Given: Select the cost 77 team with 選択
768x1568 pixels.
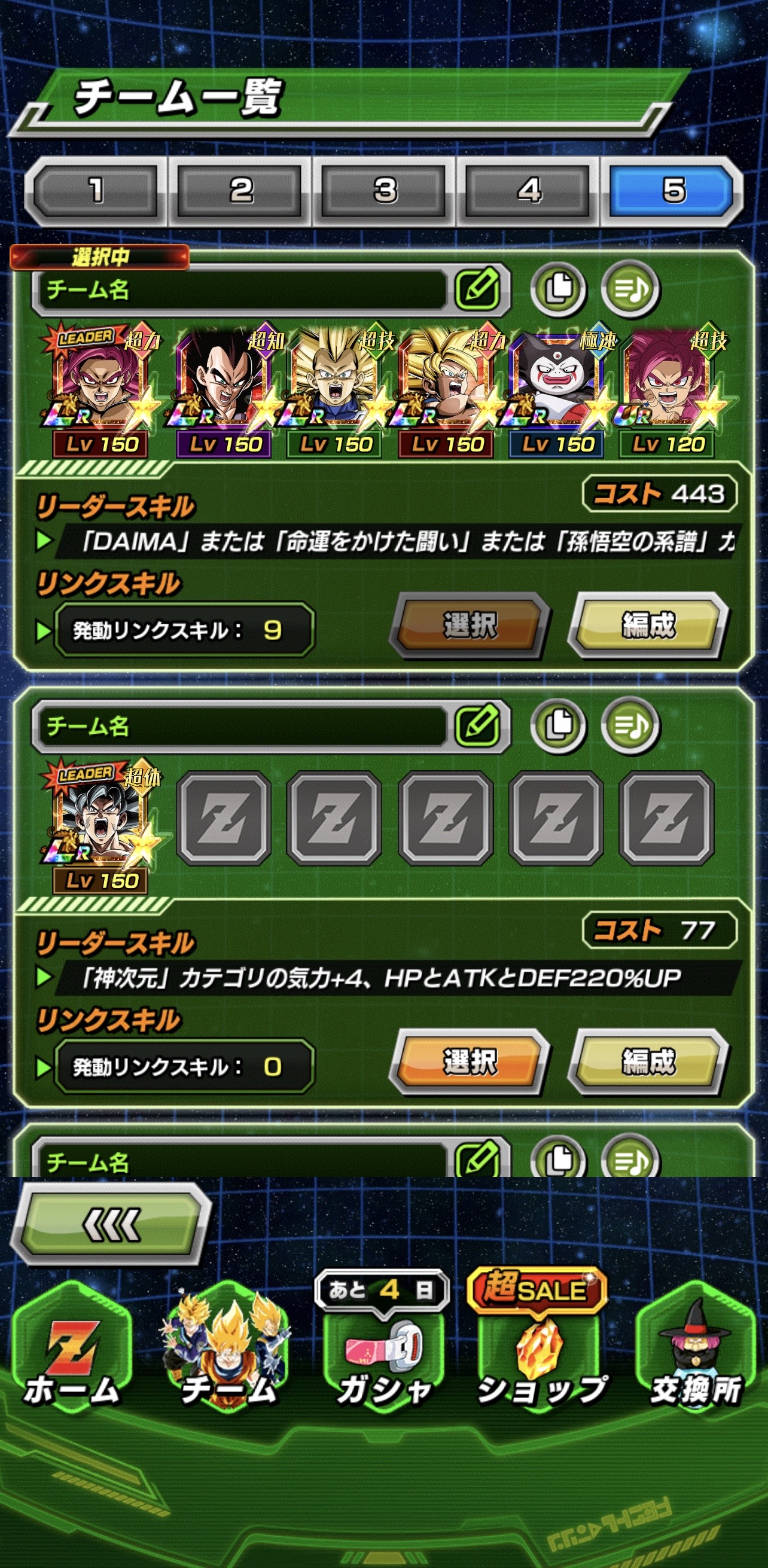Looking at the screenshot, I should click(470, 1062).
